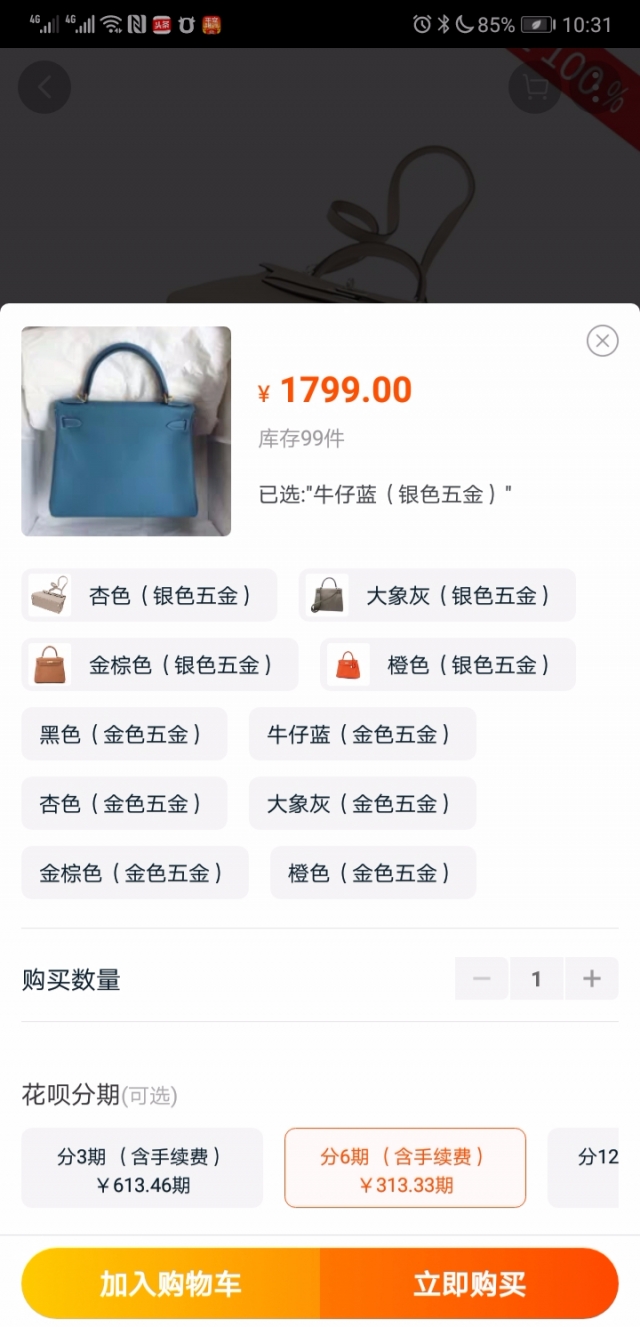Choose 分3期 installment plan
This screenshot has width=640, height=1327.
click(142, 1168)
